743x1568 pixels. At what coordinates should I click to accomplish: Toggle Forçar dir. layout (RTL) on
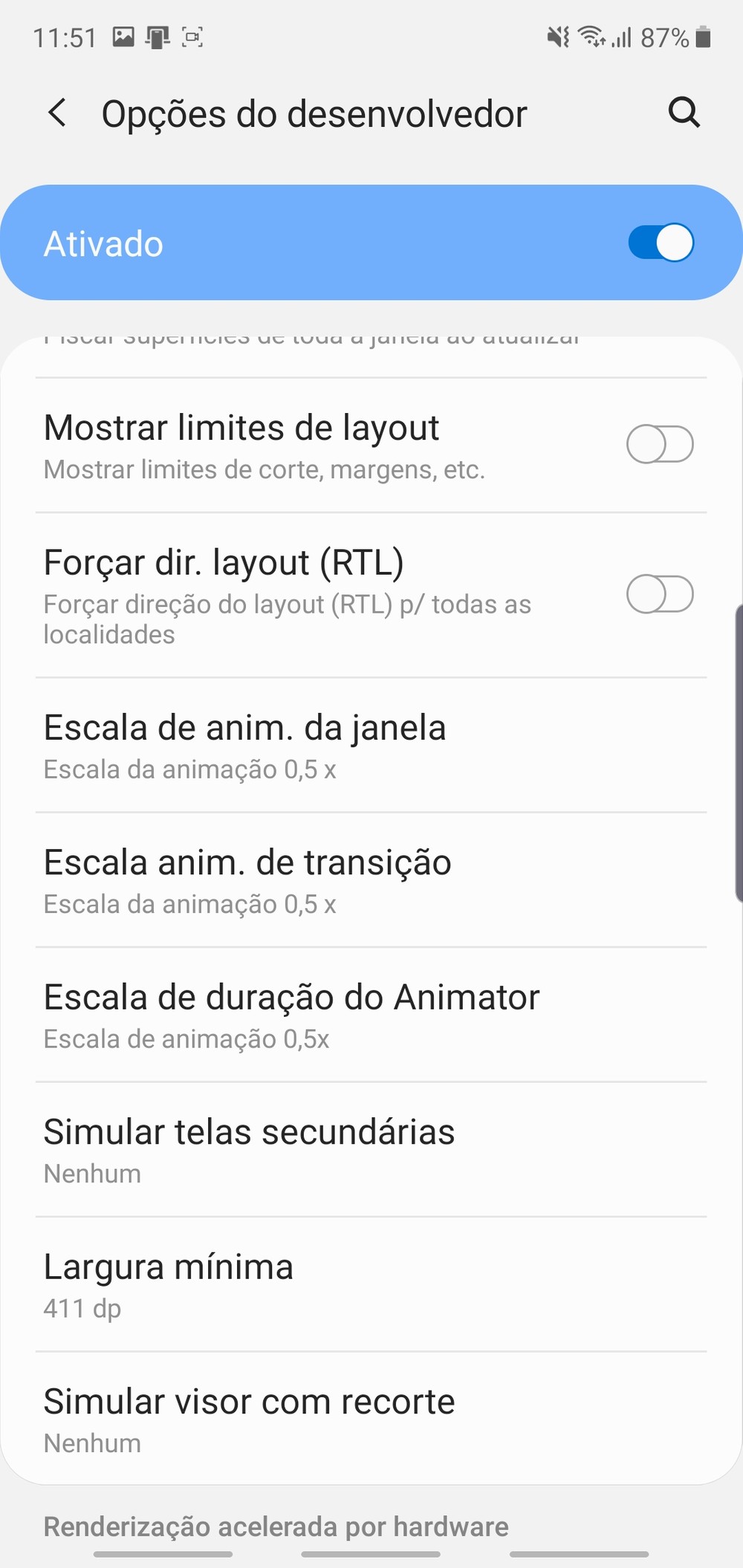click(660, 594)
